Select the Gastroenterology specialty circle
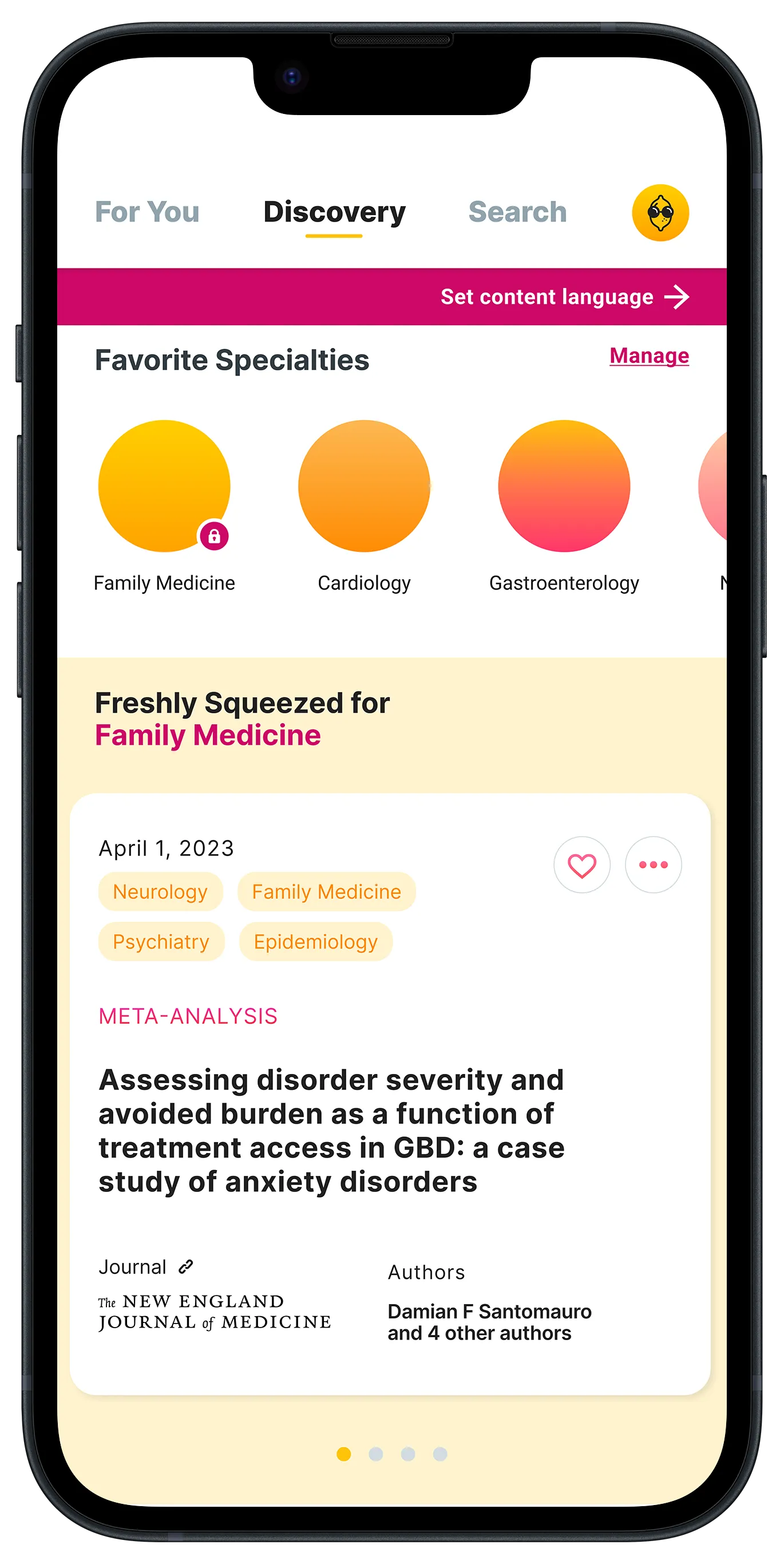The height and width of the screenshot is (1564, 784). [x=564, y=487]
